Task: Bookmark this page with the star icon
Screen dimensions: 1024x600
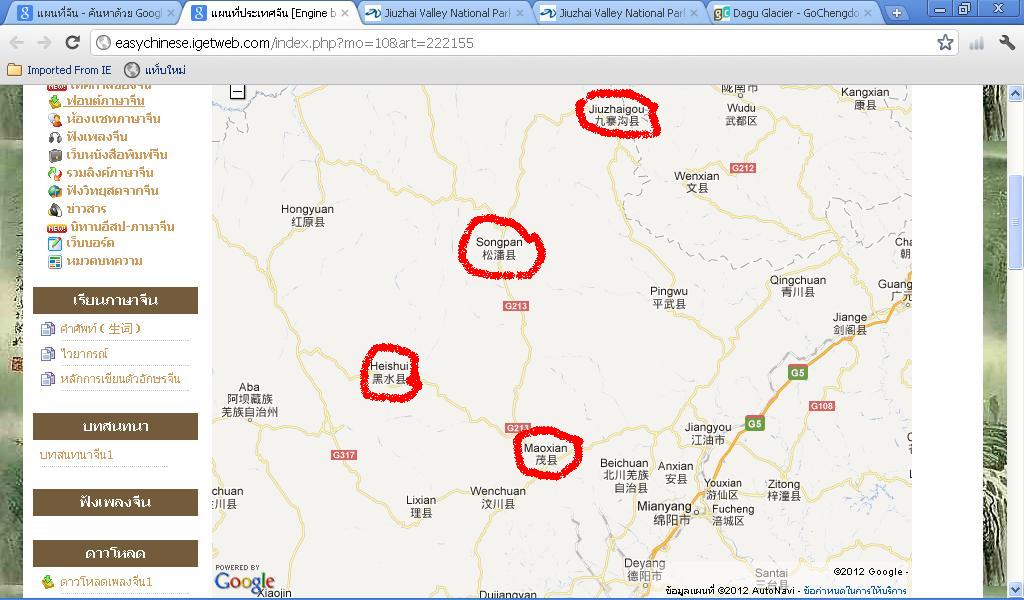Action: [945, 43]
